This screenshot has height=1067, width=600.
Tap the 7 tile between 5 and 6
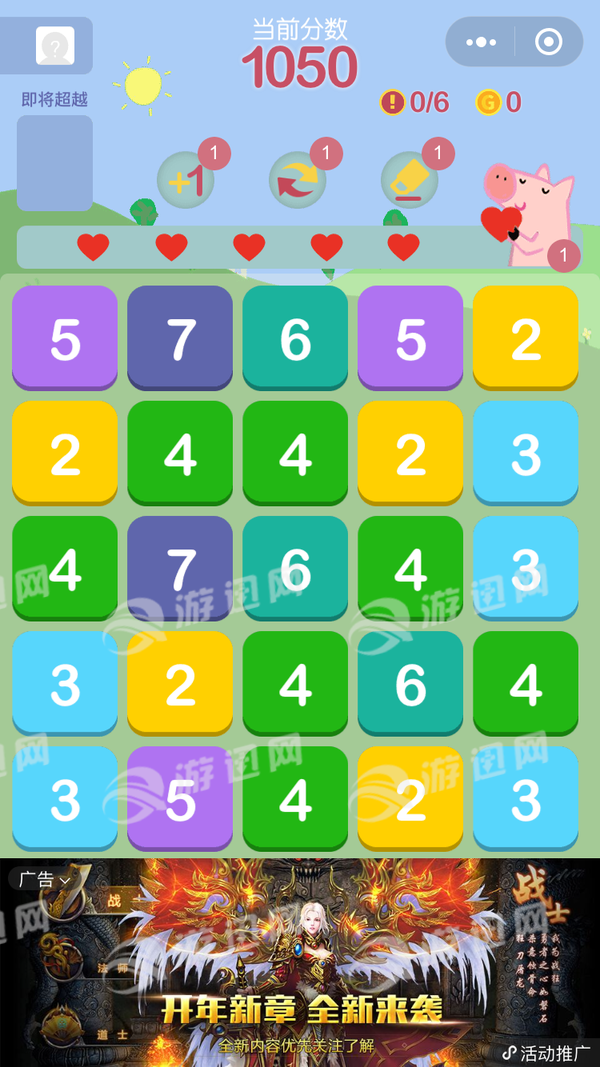click(180, 338)
